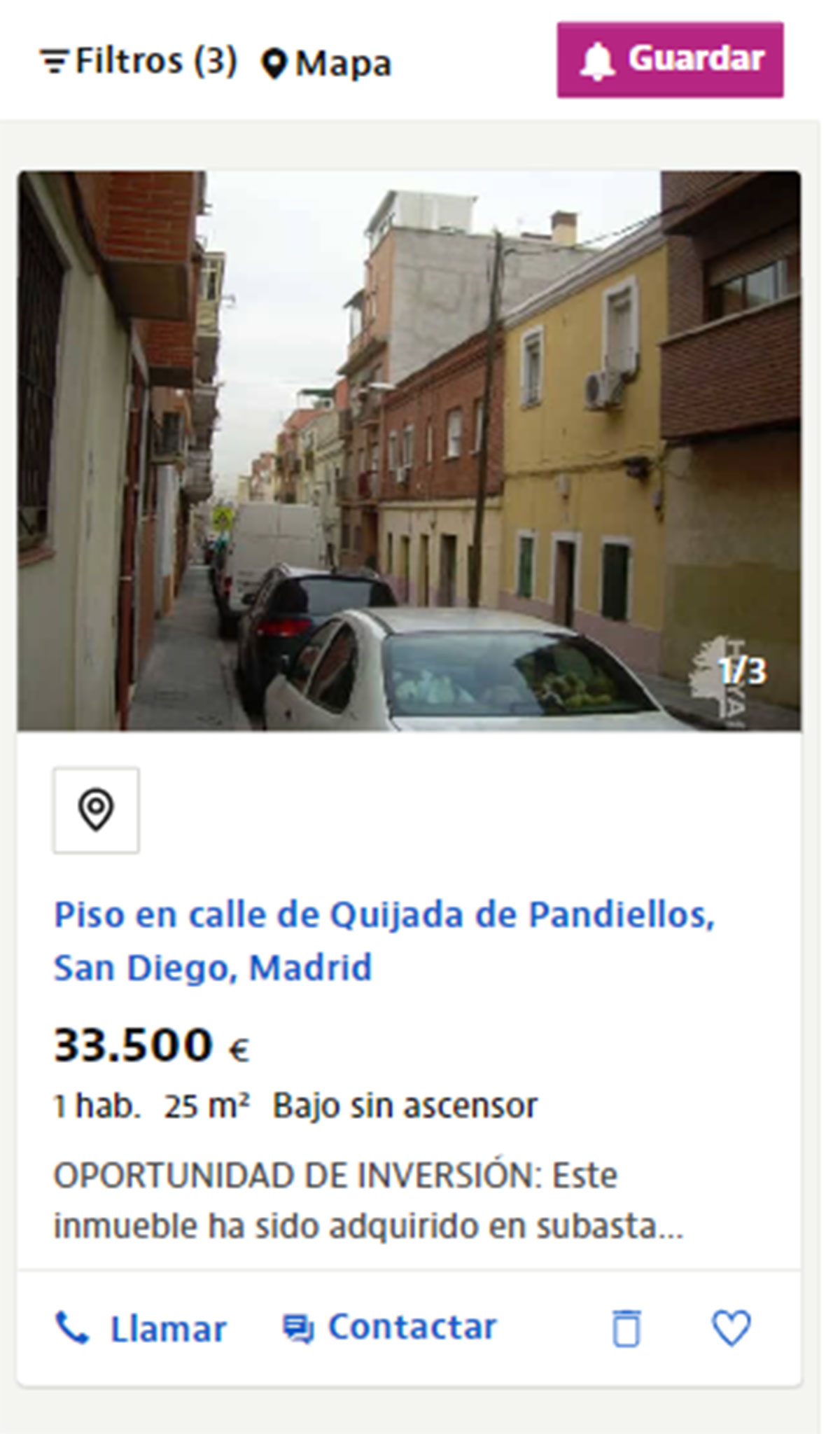This screenshot has width=840, height=1434.
Task: Switch to the Mapa view
Action: point(326,63)
